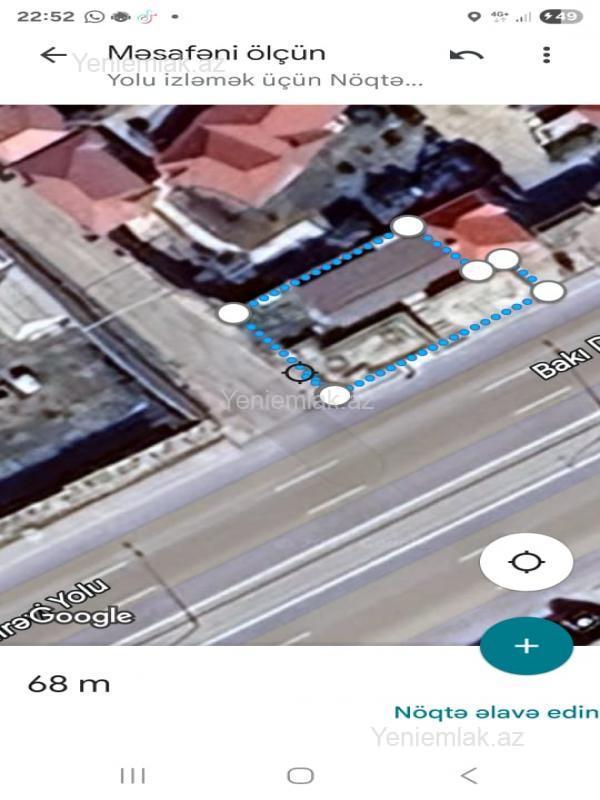The height and width of the screenshot is (800, 600).
Task: Open the recent apps view
Action: click(132, 775)
